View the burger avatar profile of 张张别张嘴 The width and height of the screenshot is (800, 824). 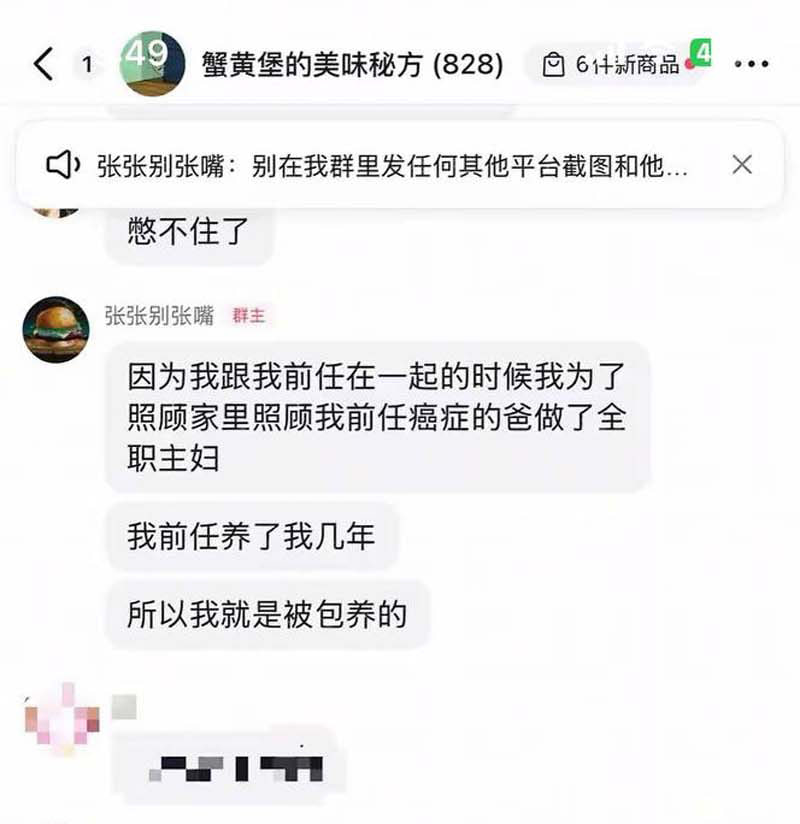point(56,330)
